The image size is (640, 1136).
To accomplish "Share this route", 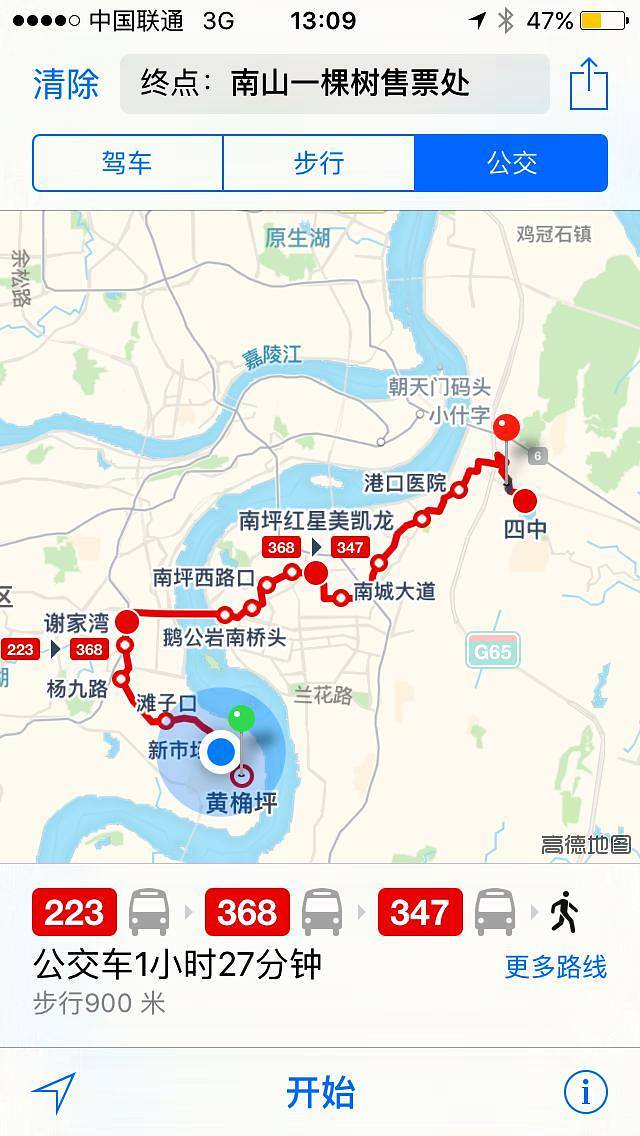I will pyautogui.click(x=589, y=84).
